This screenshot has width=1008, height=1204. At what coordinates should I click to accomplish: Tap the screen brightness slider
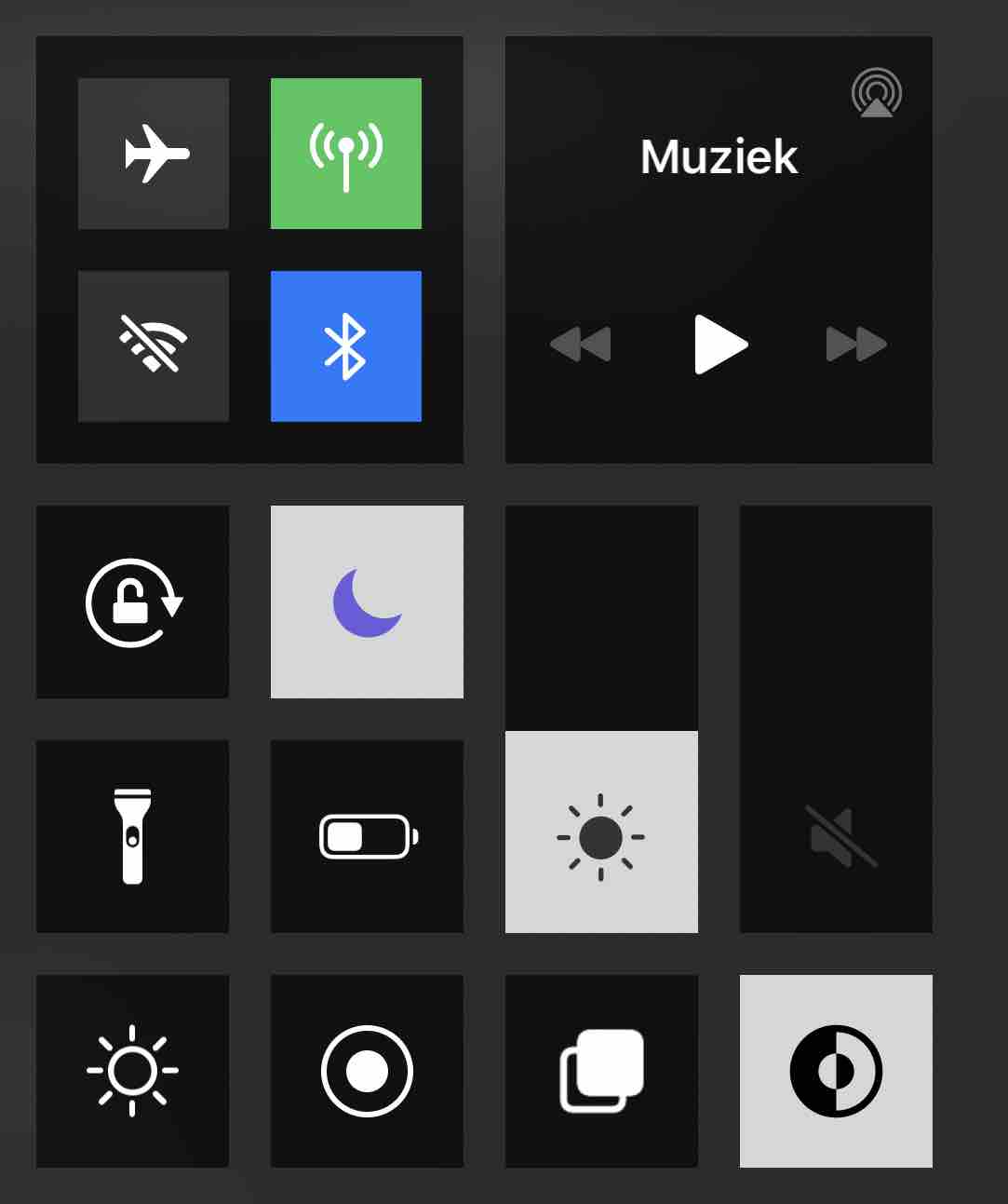[x=601, y=719]
